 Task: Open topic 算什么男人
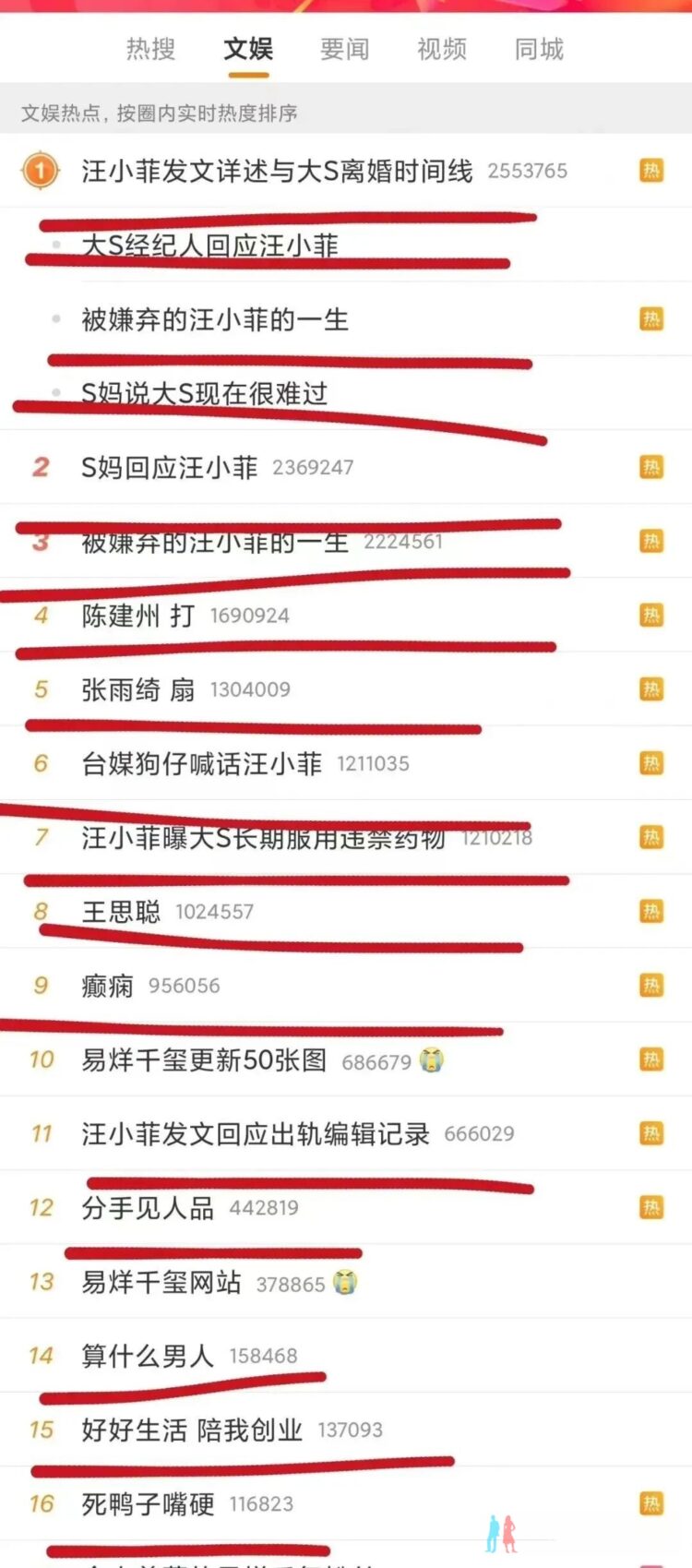click(148, 1356)
